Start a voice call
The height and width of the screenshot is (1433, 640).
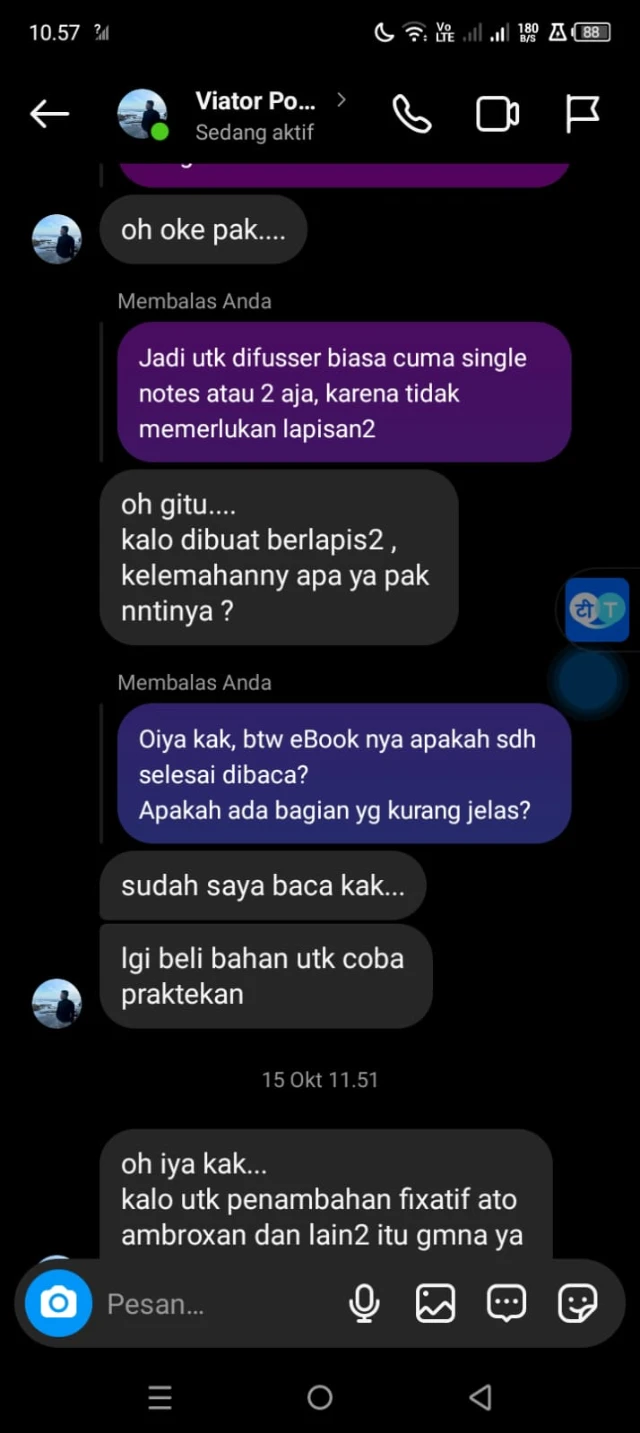click(411, 114)
